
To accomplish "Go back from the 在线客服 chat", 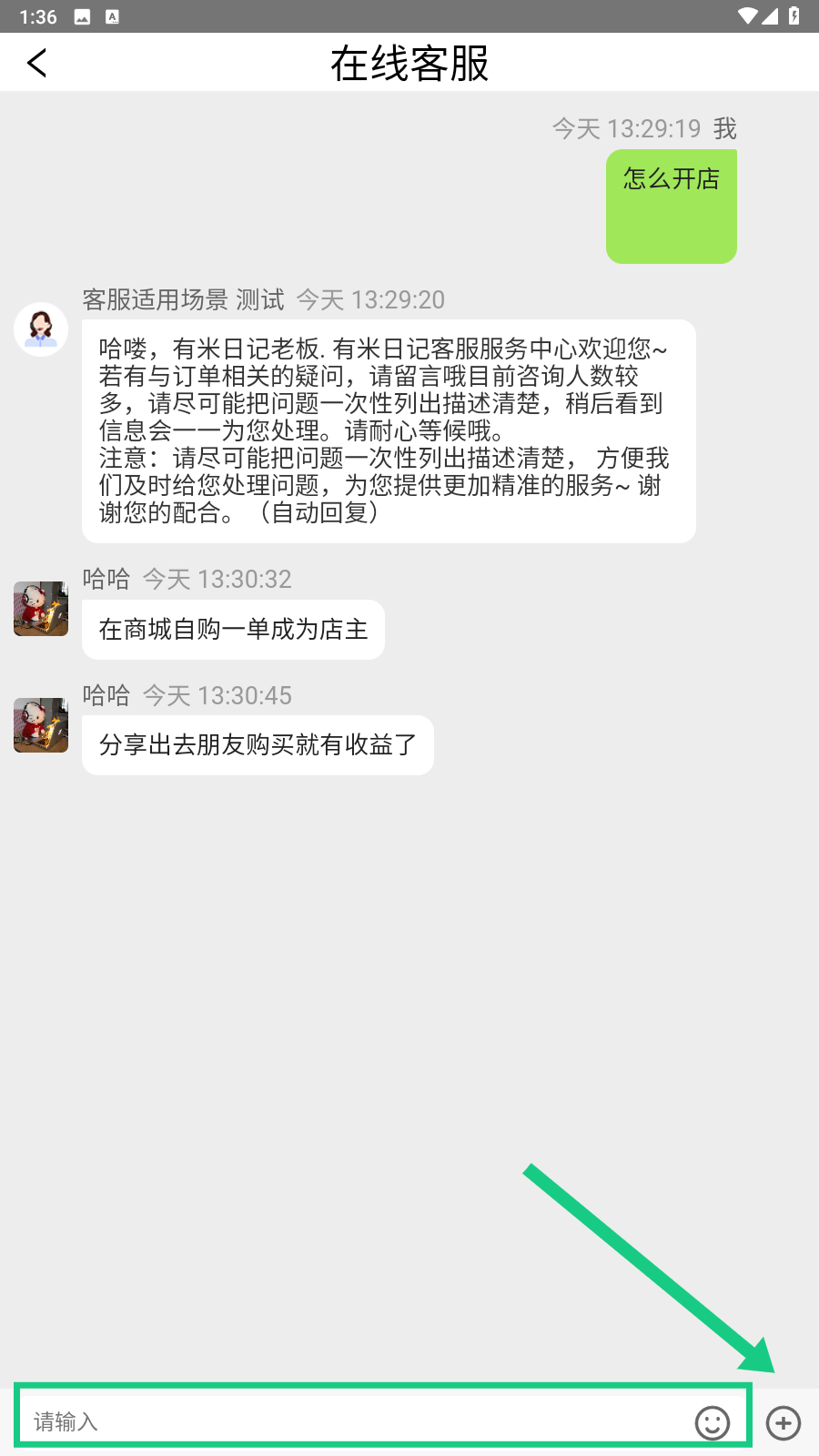I will click(x=37, y=63).
